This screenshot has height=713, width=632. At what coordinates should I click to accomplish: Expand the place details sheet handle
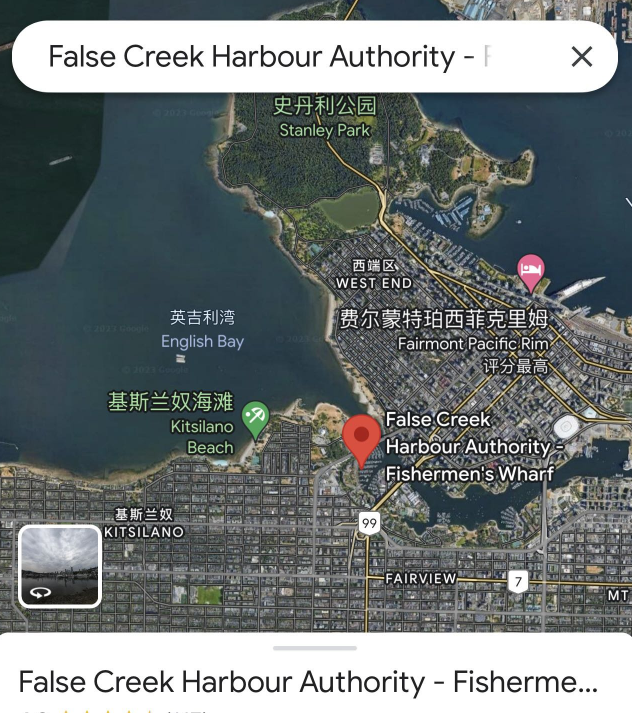point(315,648)
